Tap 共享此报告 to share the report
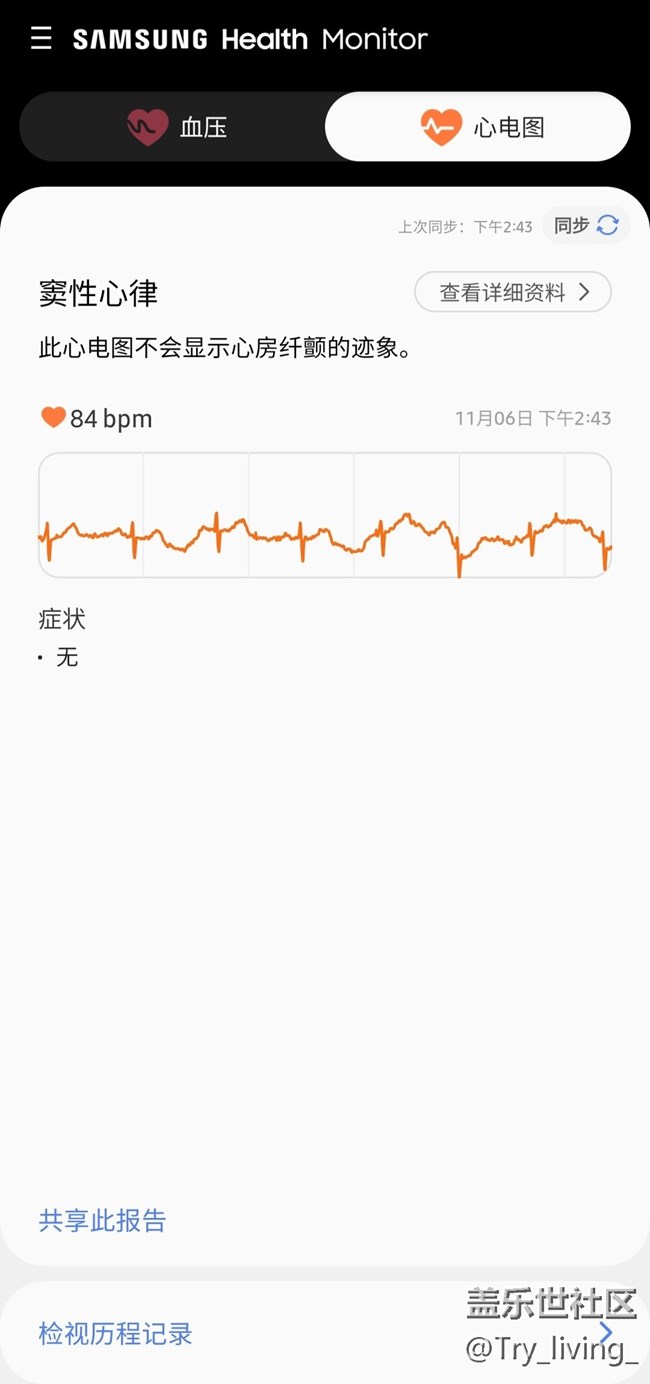This screenshot has height=1384, width=650. 102,1220
